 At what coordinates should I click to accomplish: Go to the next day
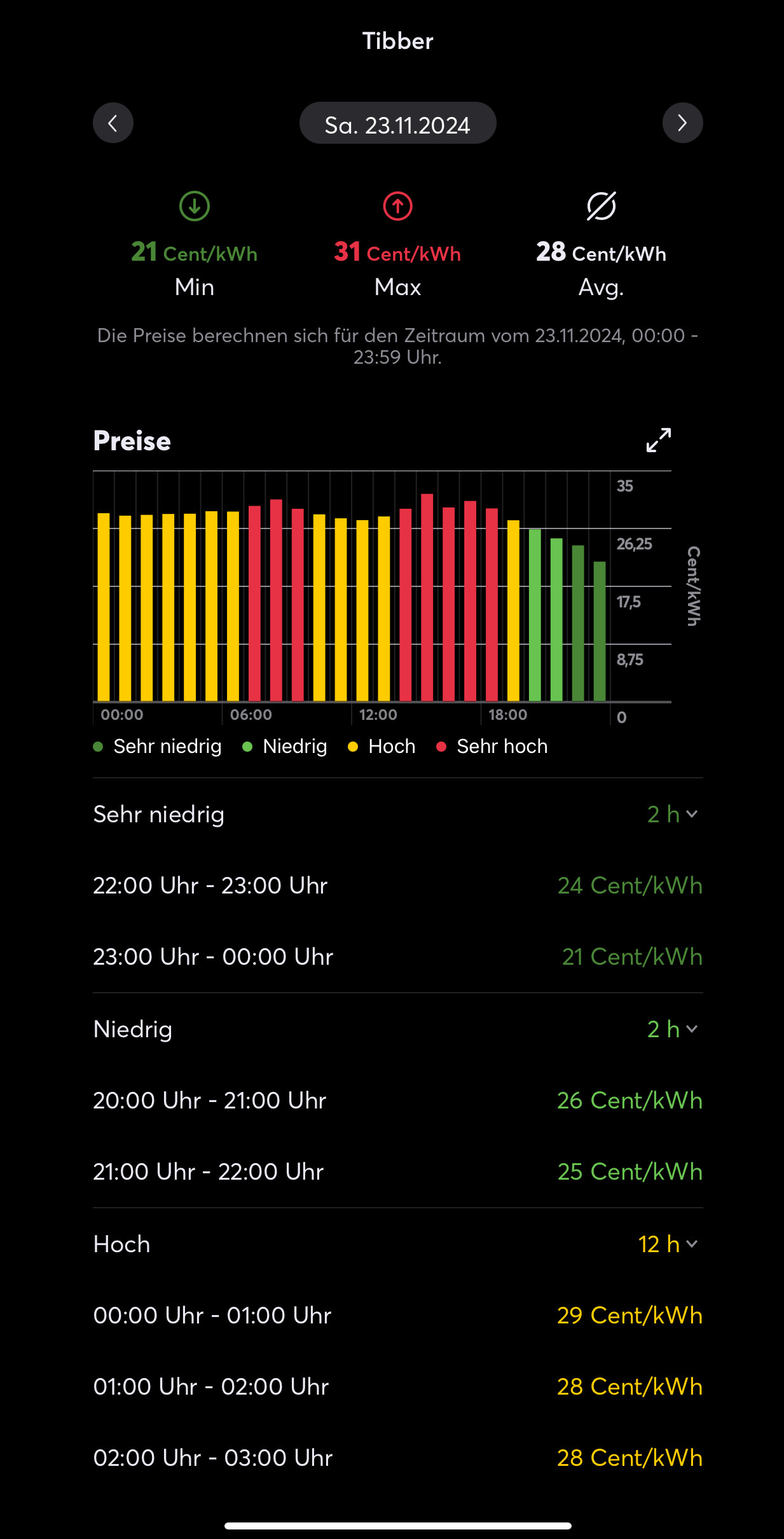pos(682,123)
